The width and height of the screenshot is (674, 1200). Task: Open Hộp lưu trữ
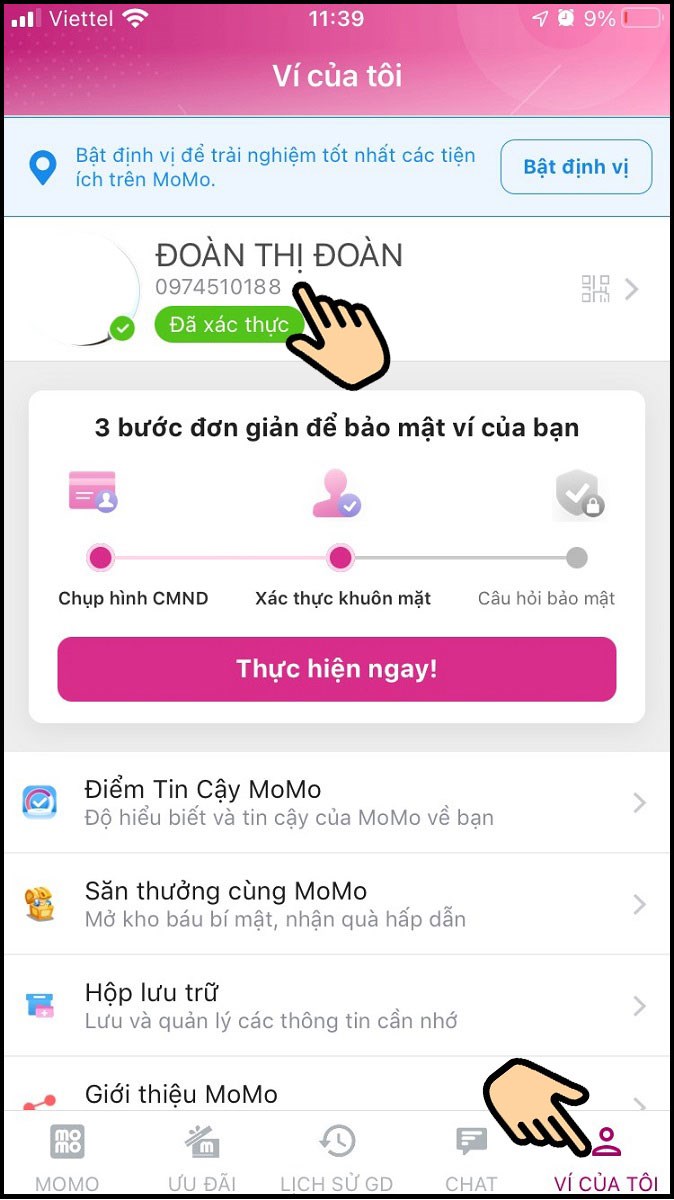(x=336, y=1006)
